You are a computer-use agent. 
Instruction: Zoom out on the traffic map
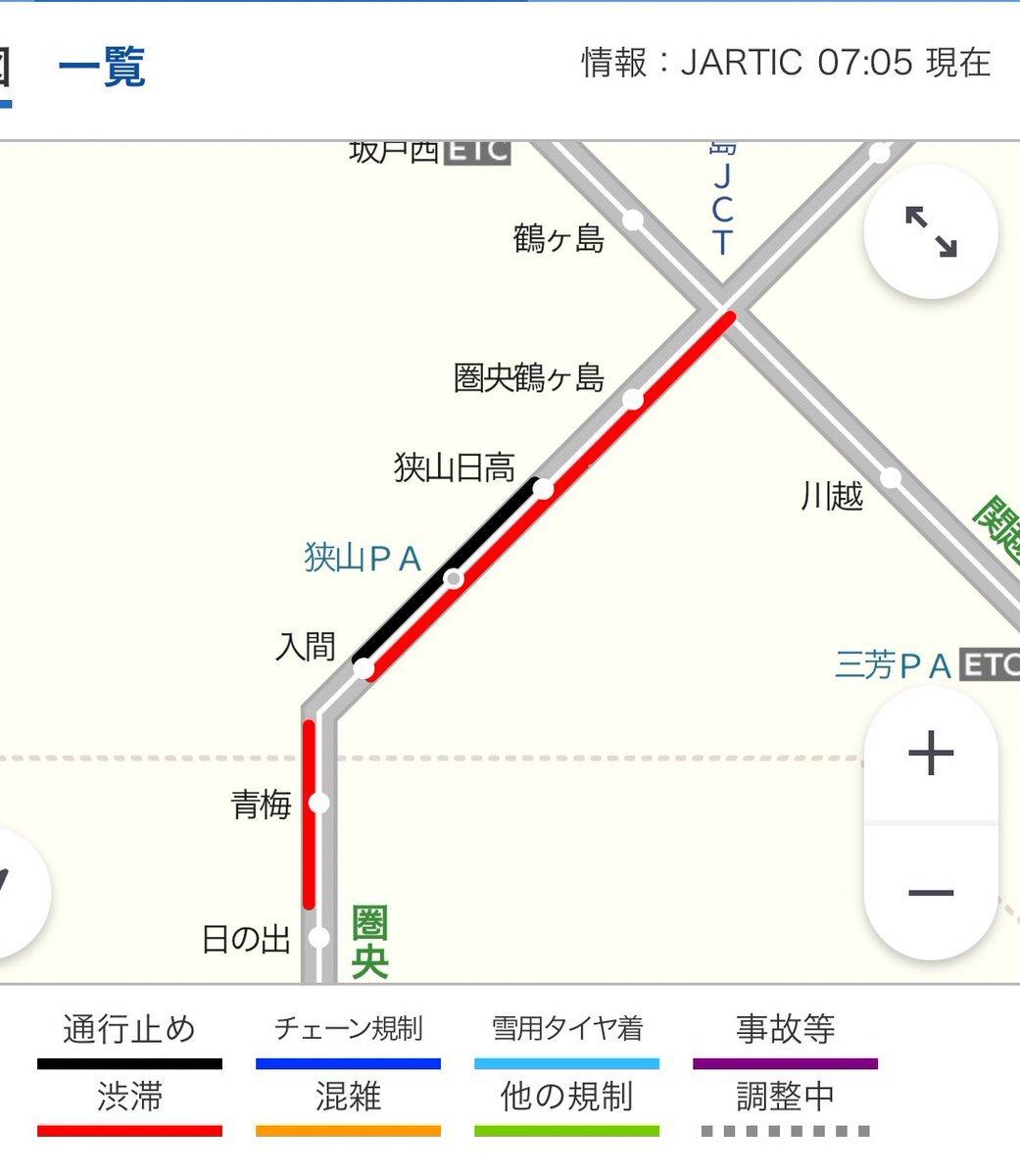coord(930,893)
